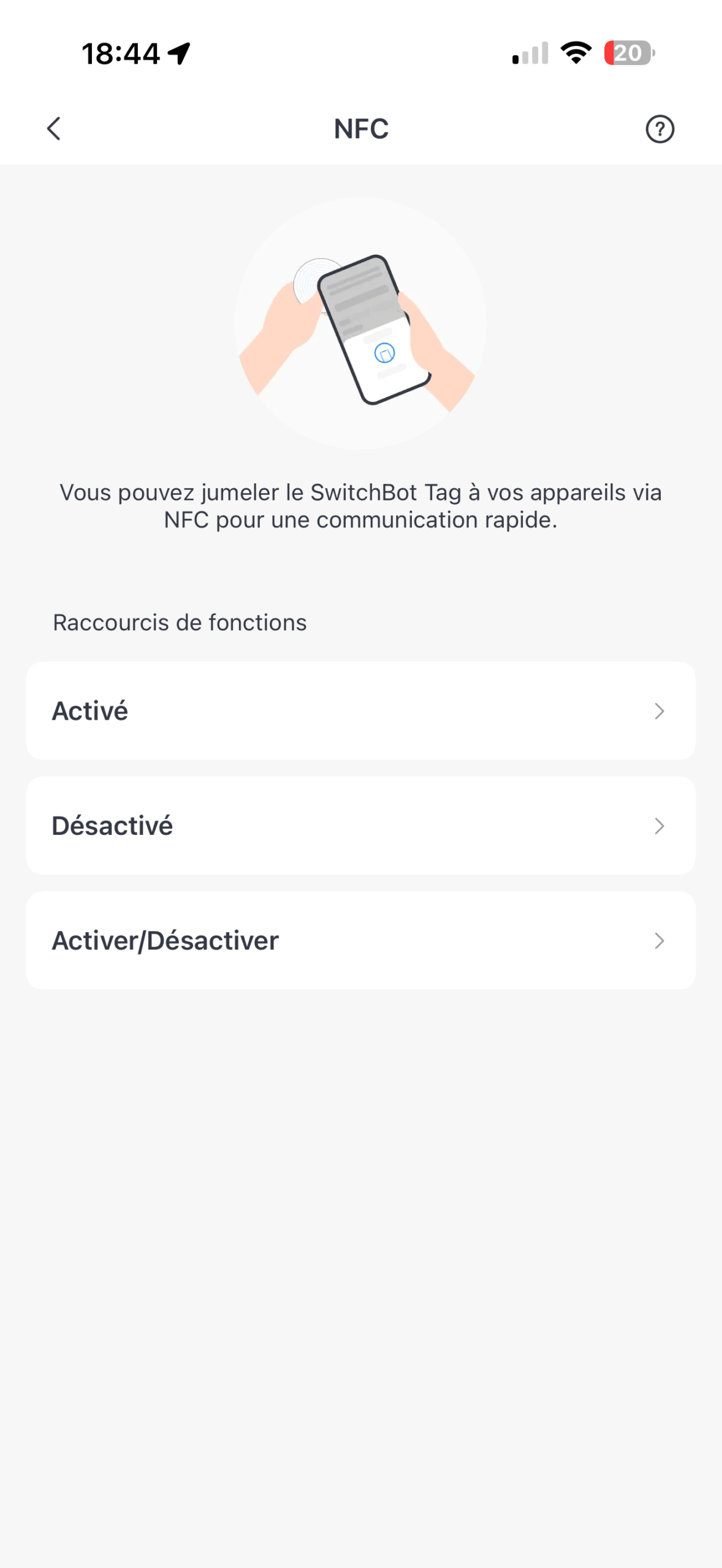Open the help question mark icon

click(659, 129)
